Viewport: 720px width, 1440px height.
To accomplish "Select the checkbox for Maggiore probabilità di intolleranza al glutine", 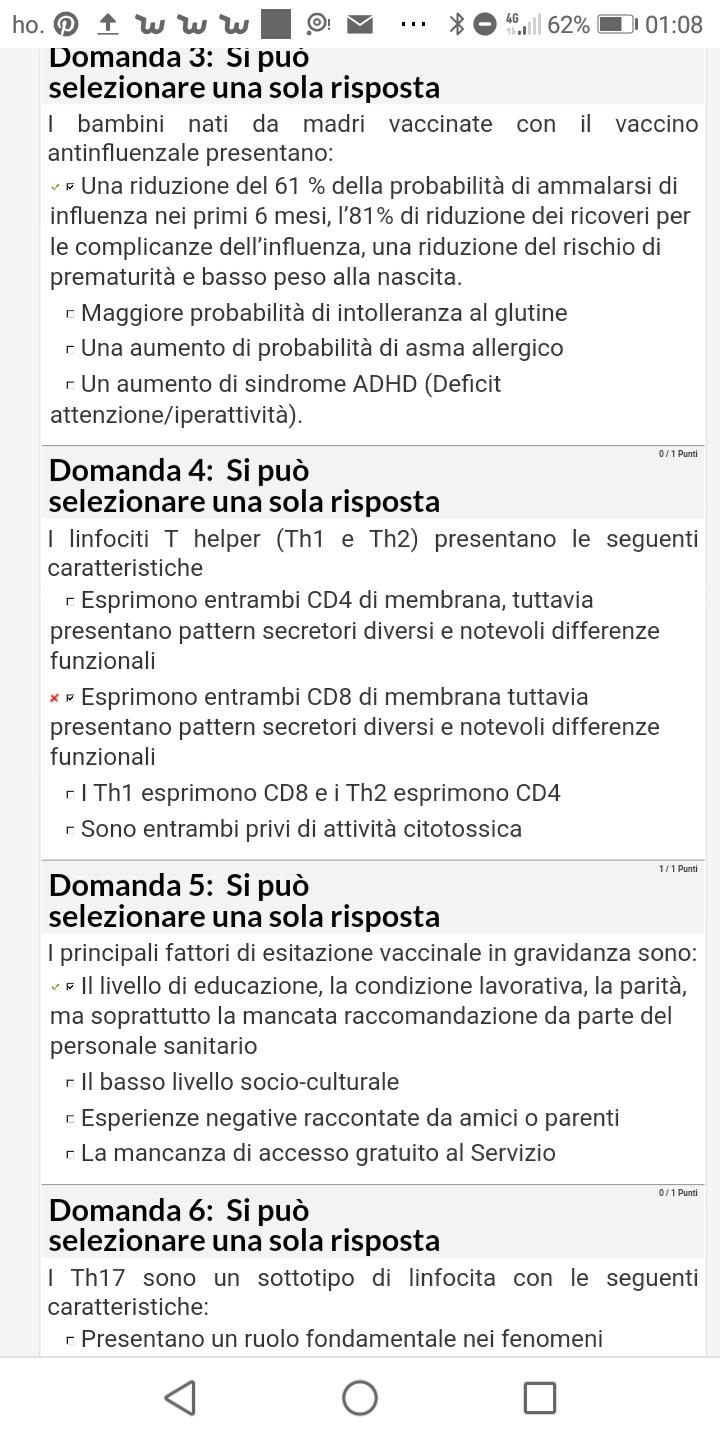I will tap(70, 315).
